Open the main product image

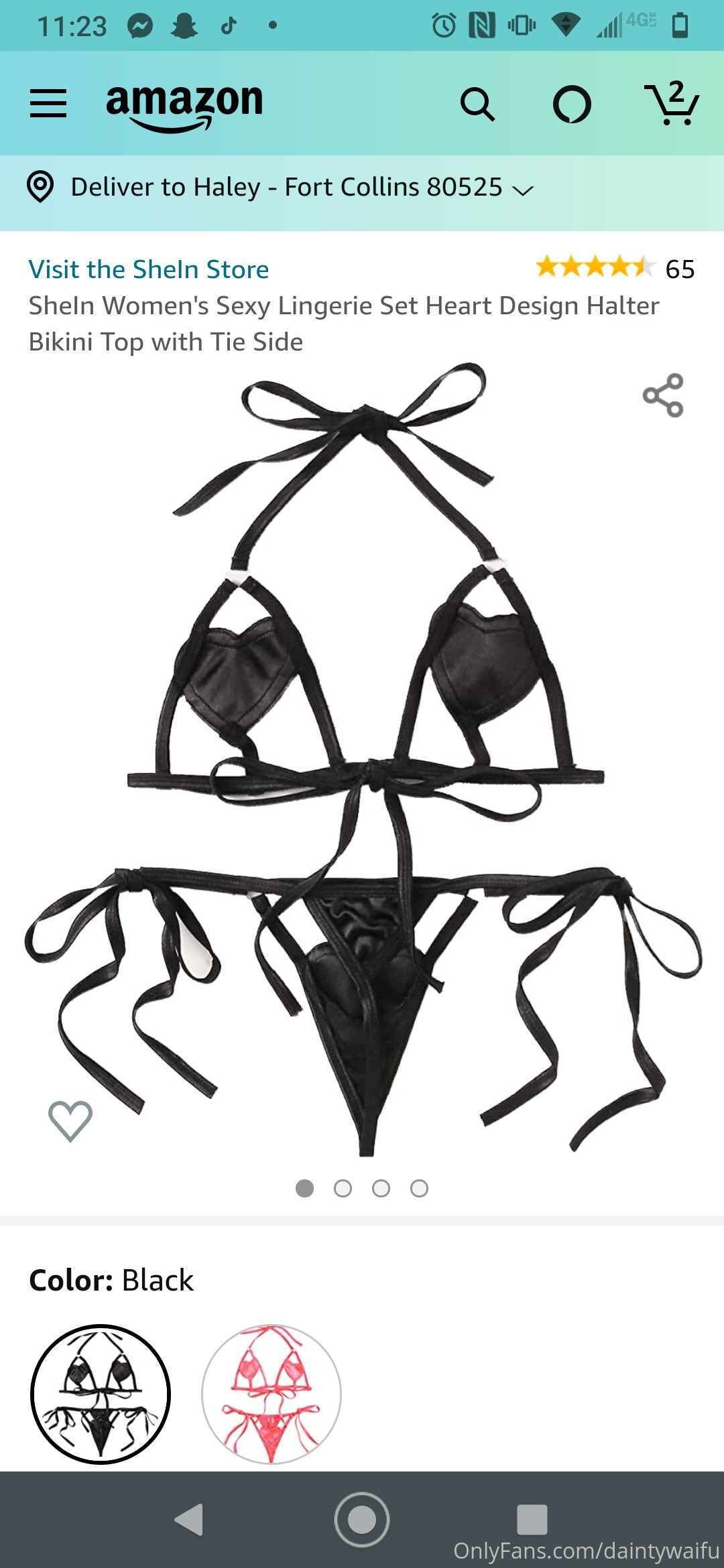[363, 760]
